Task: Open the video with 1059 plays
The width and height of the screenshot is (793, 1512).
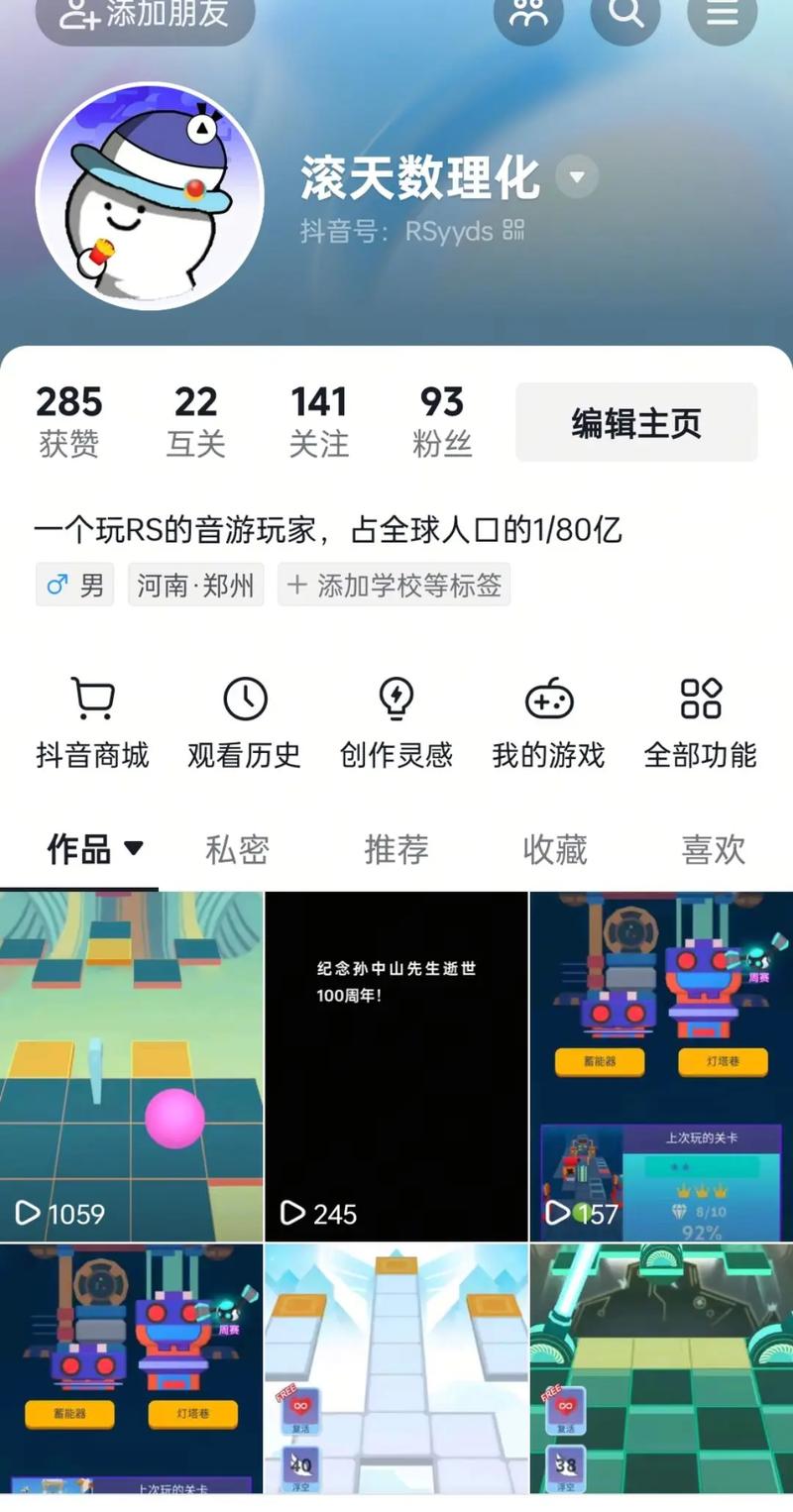Action: (x=131, y=1065)
